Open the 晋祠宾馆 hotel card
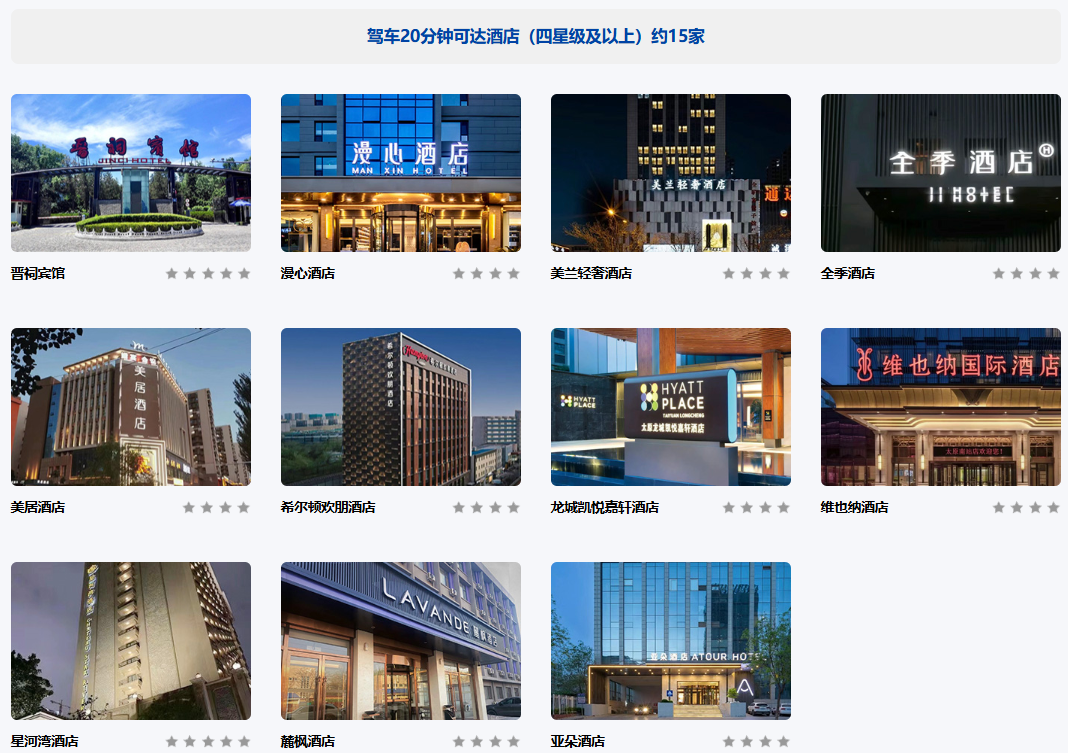This screenshot has width=1068, height=753. [130, 173]
